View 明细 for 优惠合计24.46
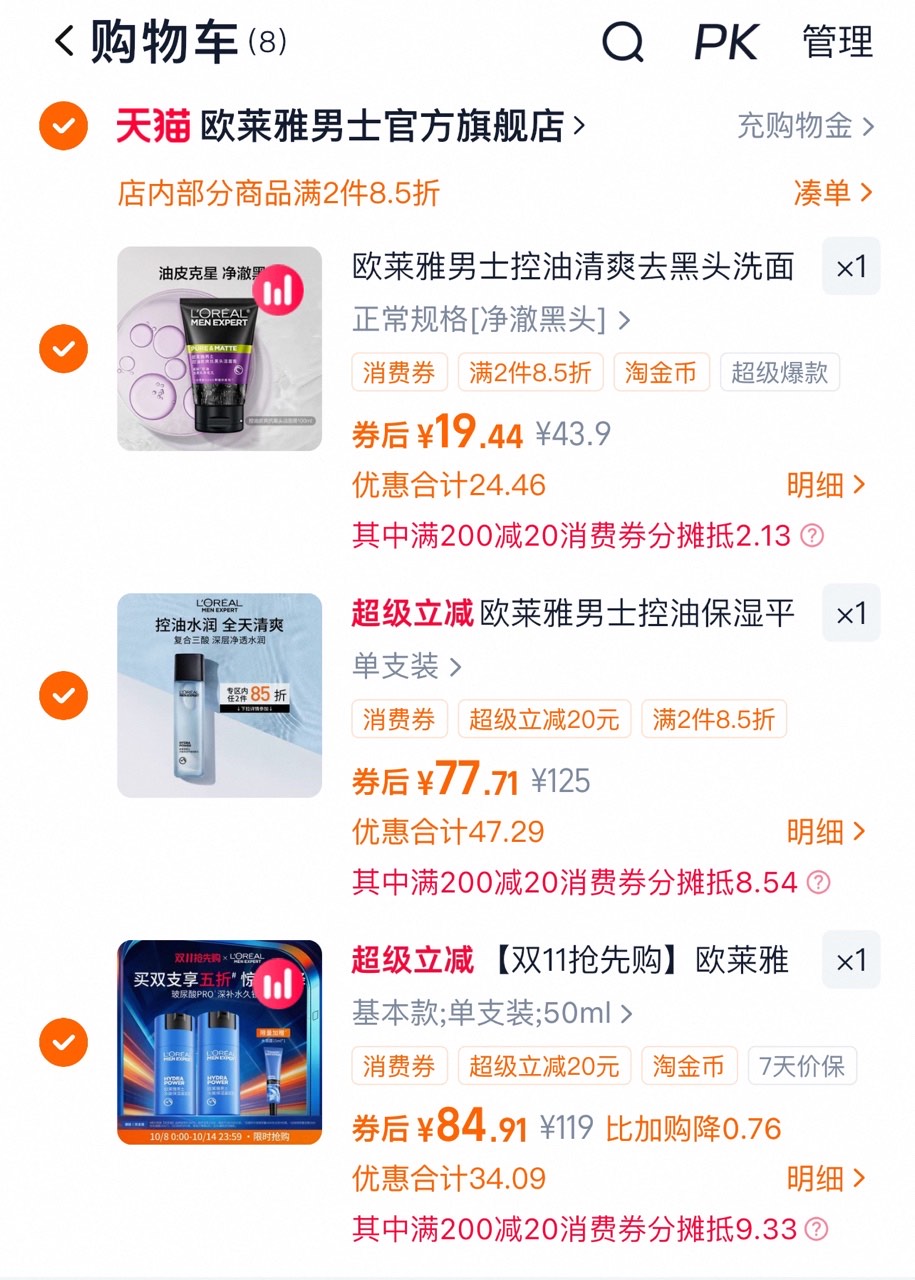 point(825,485)
